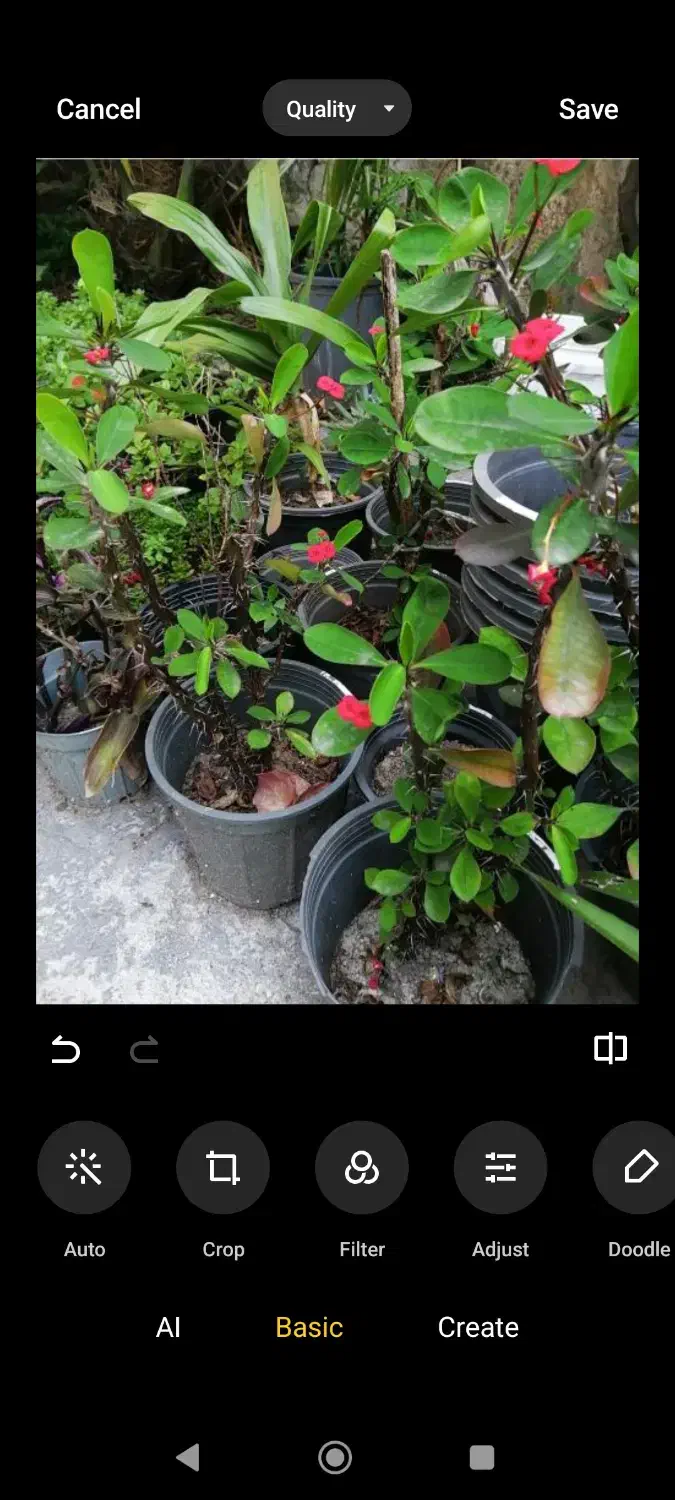Choose the Filter tool
This screenshot has height=1500, width=675.
[362, 1167]
